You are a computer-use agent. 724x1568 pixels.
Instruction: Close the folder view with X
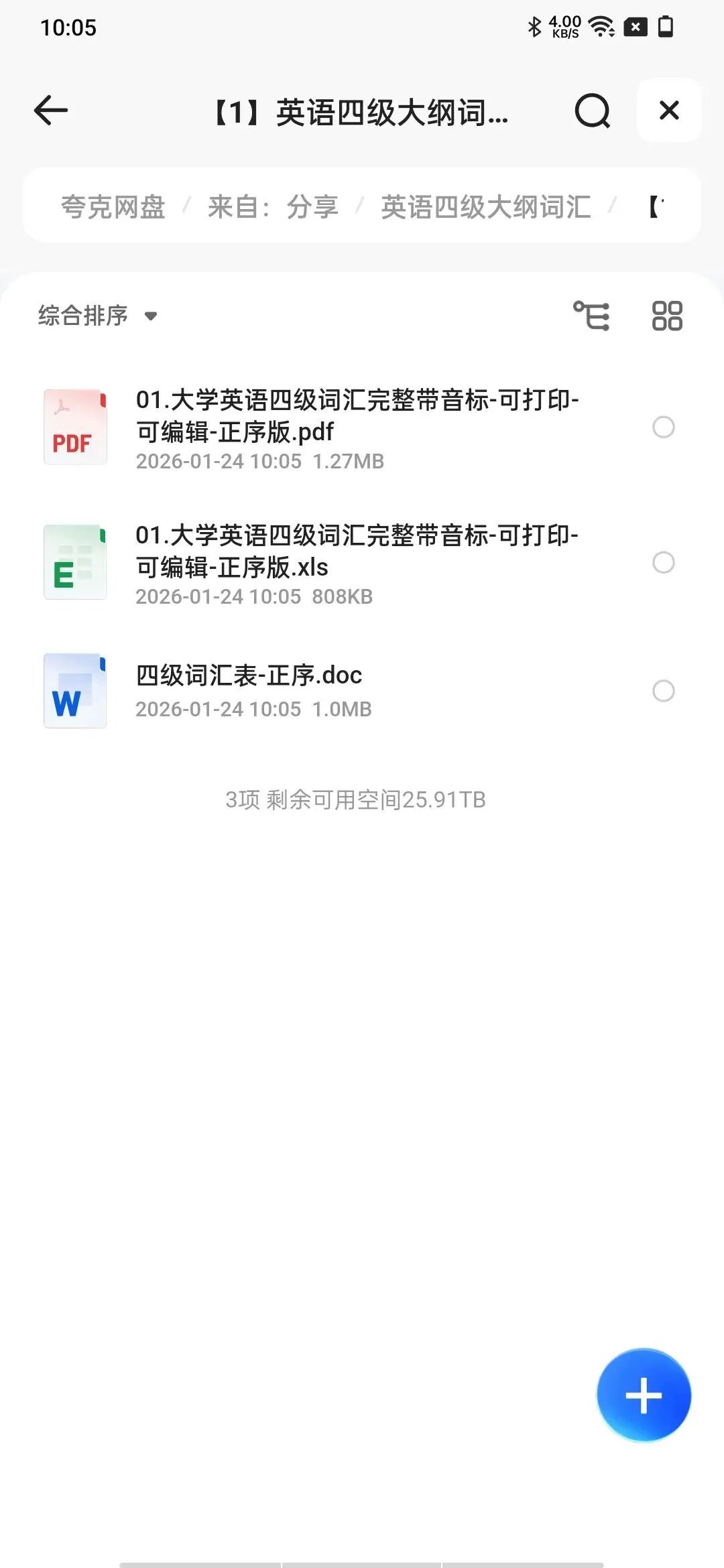669,111
